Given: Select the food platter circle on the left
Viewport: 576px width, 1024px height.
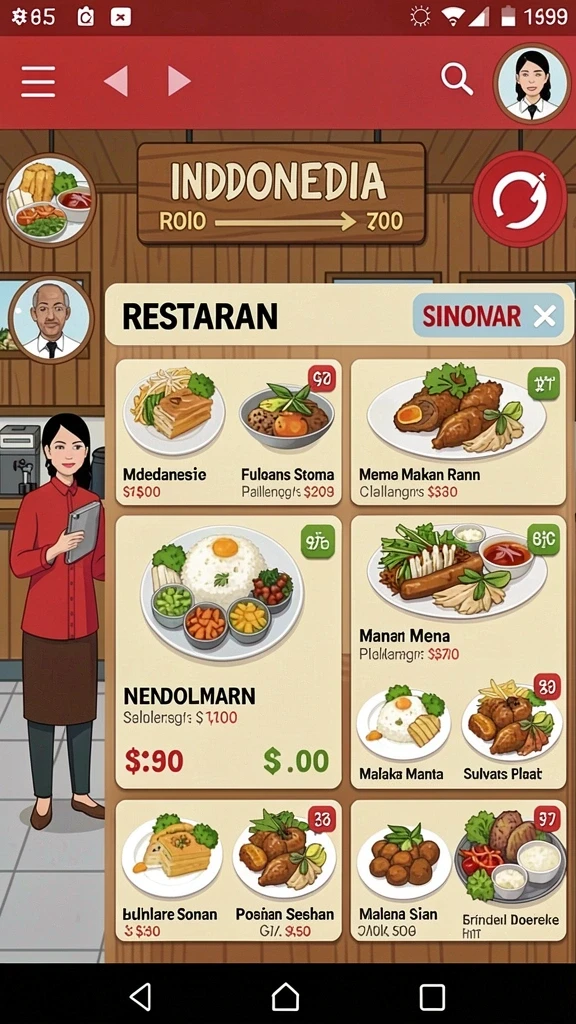Looking at the screenshot, I should [x=48, y=200].
